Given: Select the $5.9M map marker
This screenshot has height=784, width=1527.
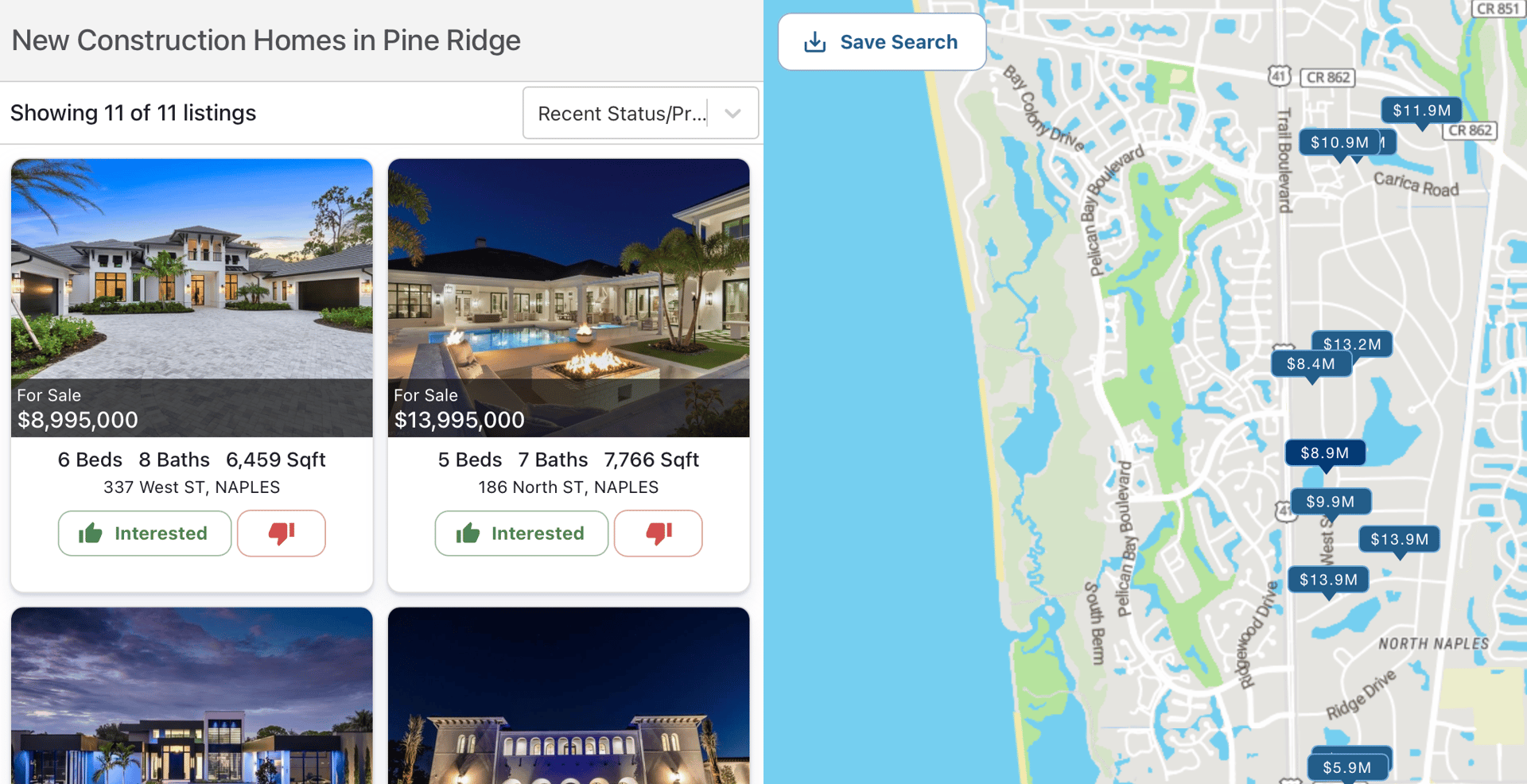Looking at the screenshot, I should pyautogui.click(x=1346, y=767).
